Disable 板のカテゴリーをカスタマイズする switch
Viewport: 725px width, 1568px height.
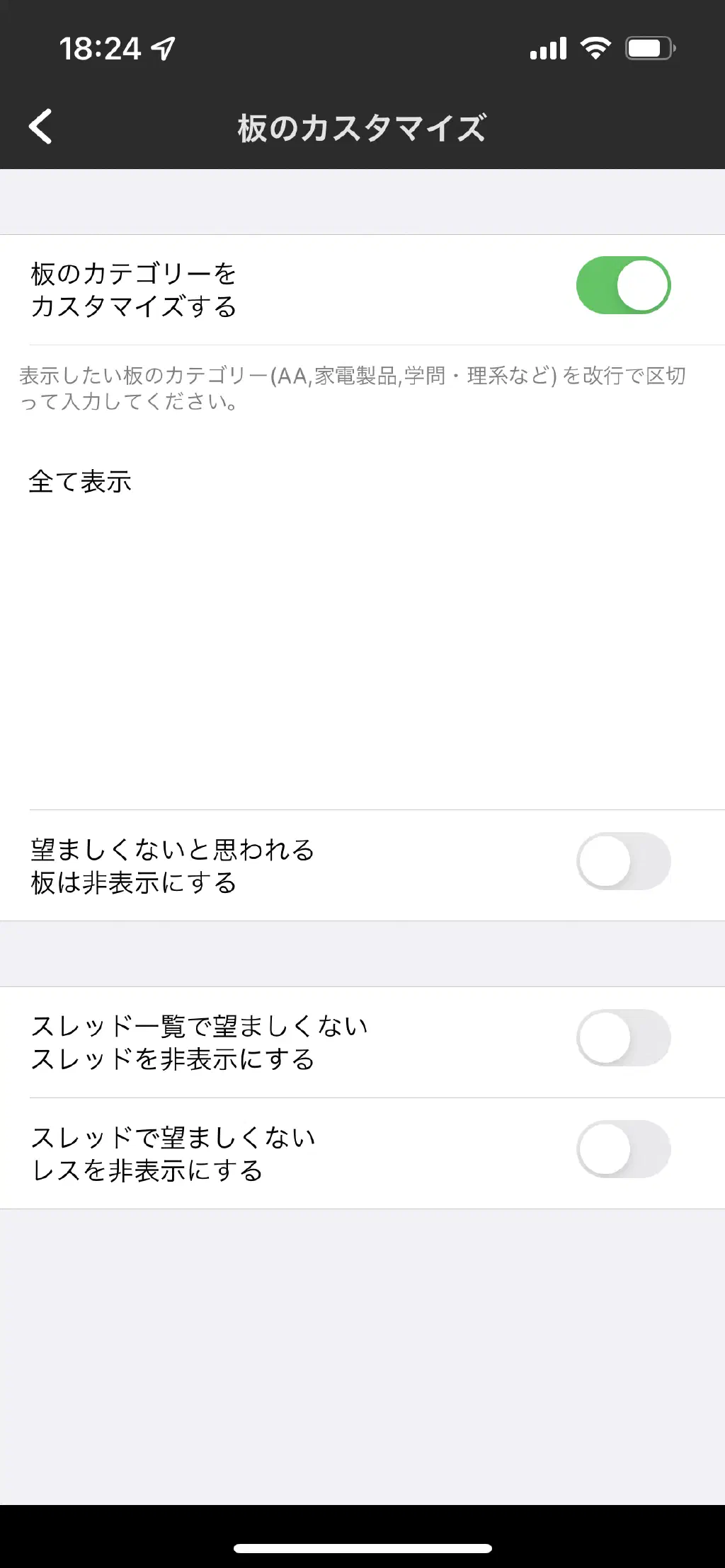(623, 285)
